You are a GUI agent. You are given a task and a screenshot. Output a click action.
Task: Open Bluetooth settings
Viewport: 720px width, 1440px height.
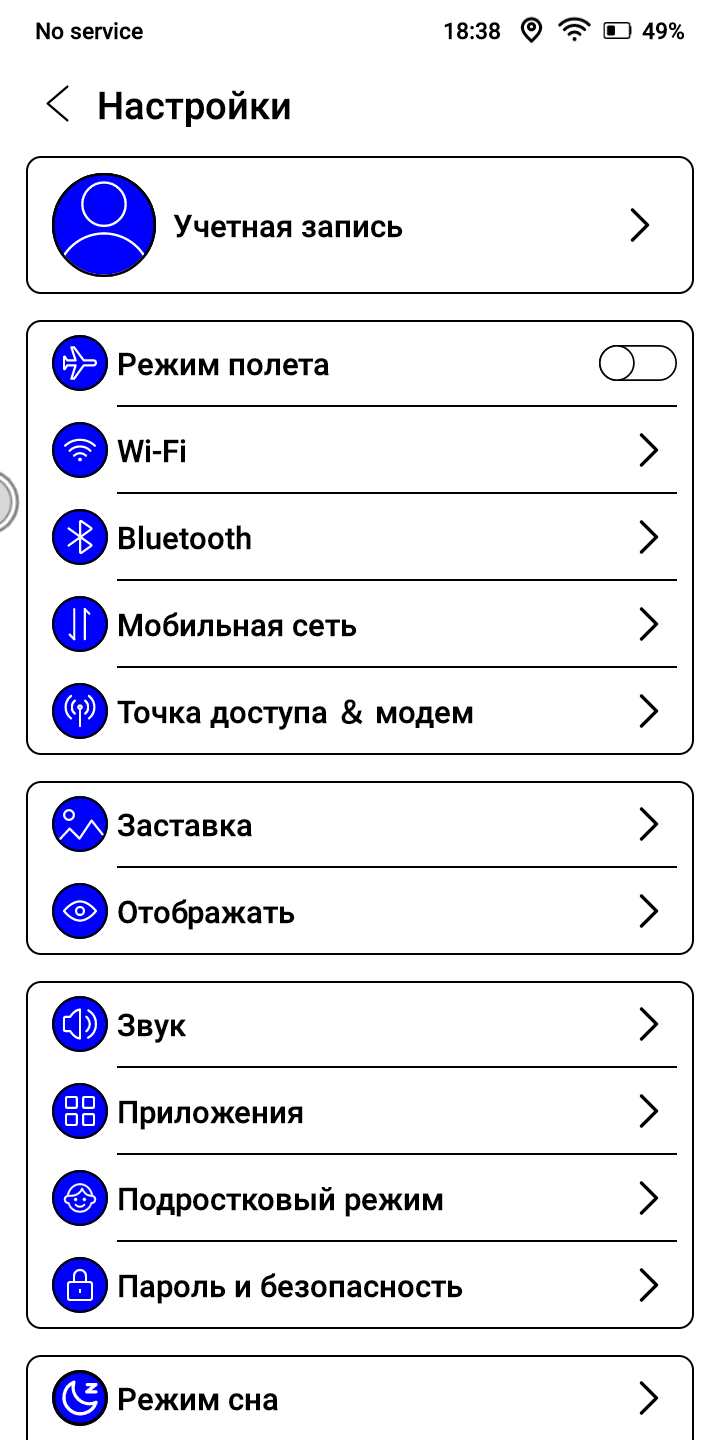pyautogui.click(x=360, y=538)
